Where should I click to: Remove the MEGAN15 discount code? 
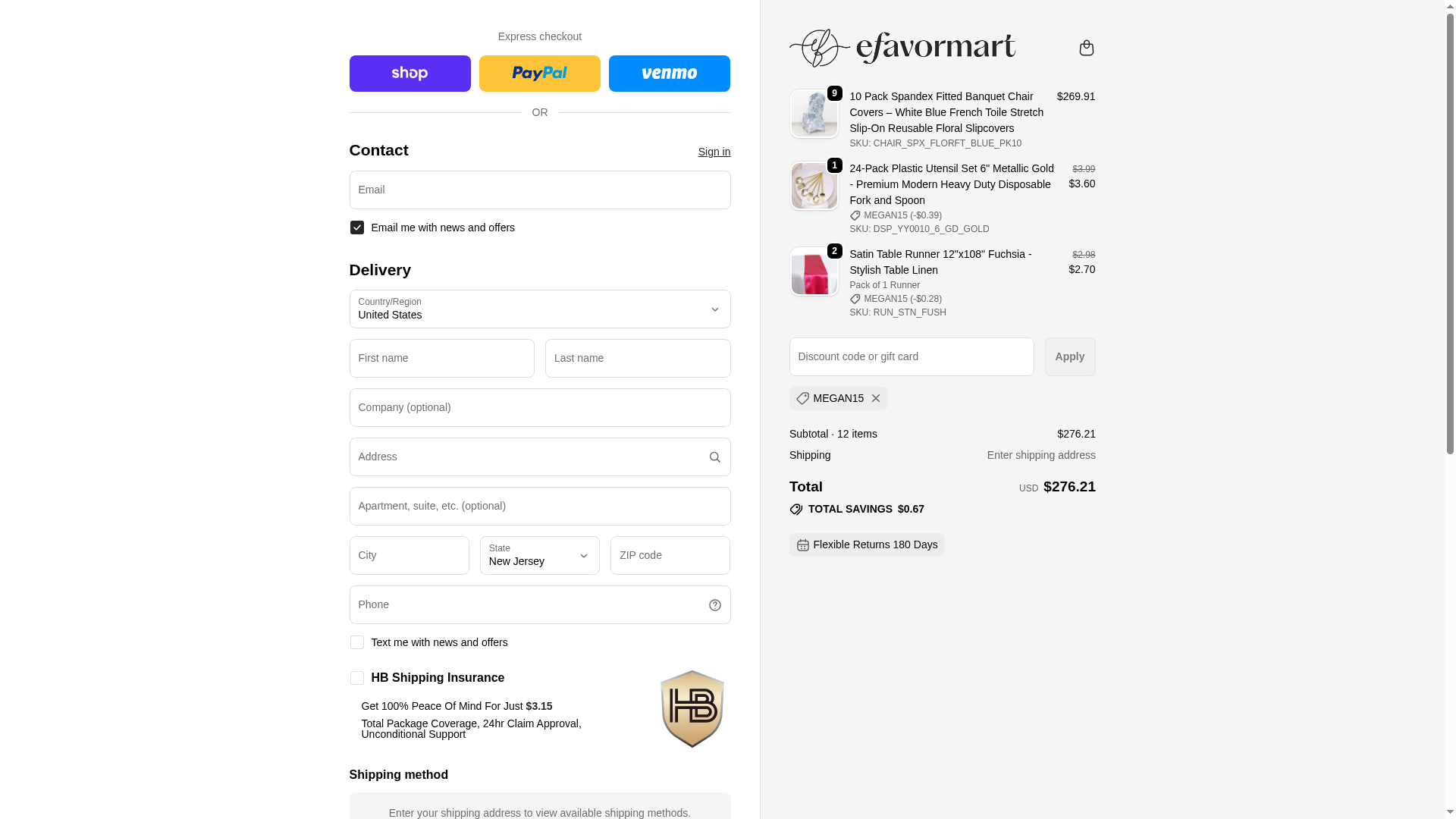(x=875, y=398)
